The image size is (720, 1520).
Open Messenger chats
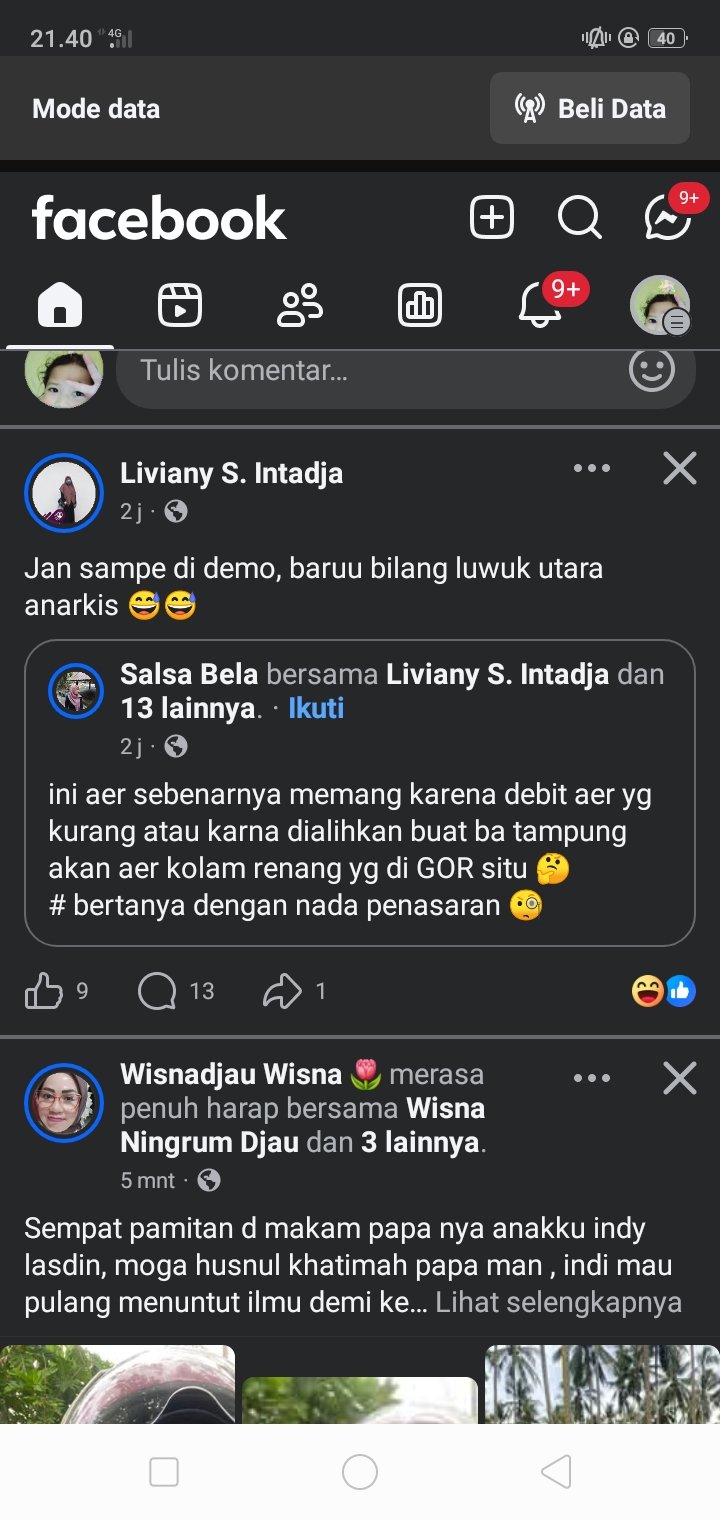click(668, 217)
